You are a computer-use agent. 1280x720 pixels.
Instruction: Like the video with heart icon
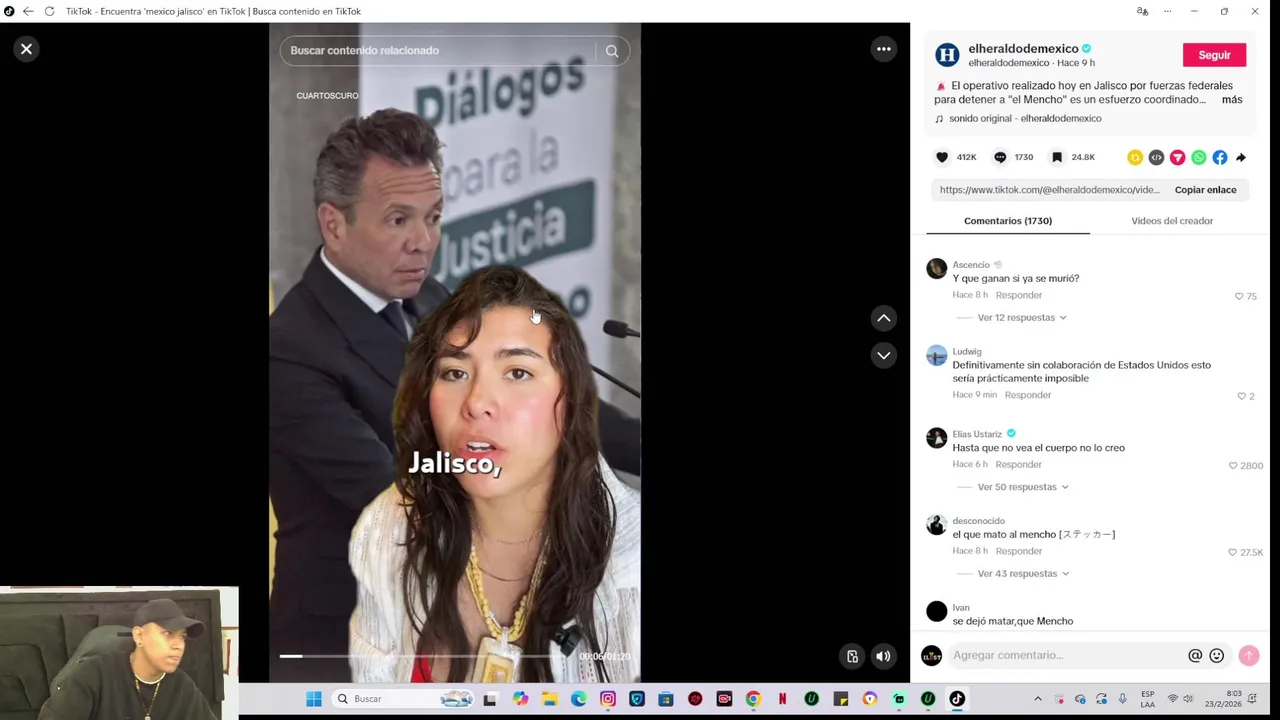coord(942,157)
